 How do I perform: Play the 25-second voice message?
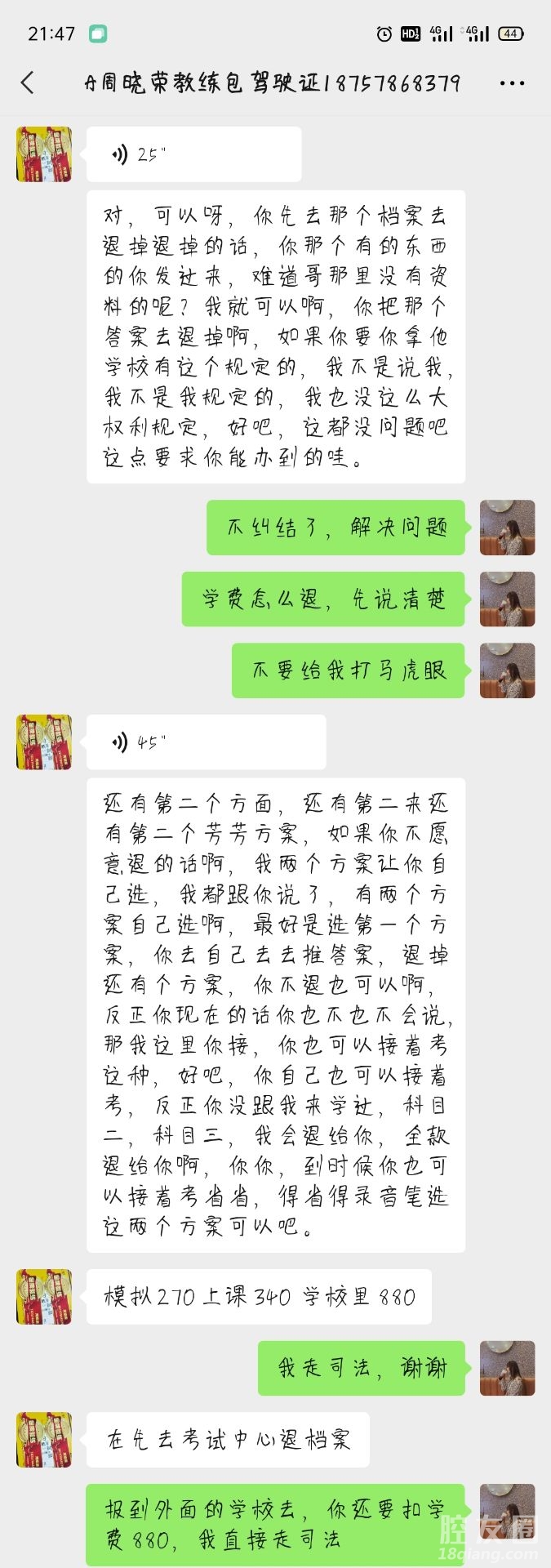(x=193, y=154)
